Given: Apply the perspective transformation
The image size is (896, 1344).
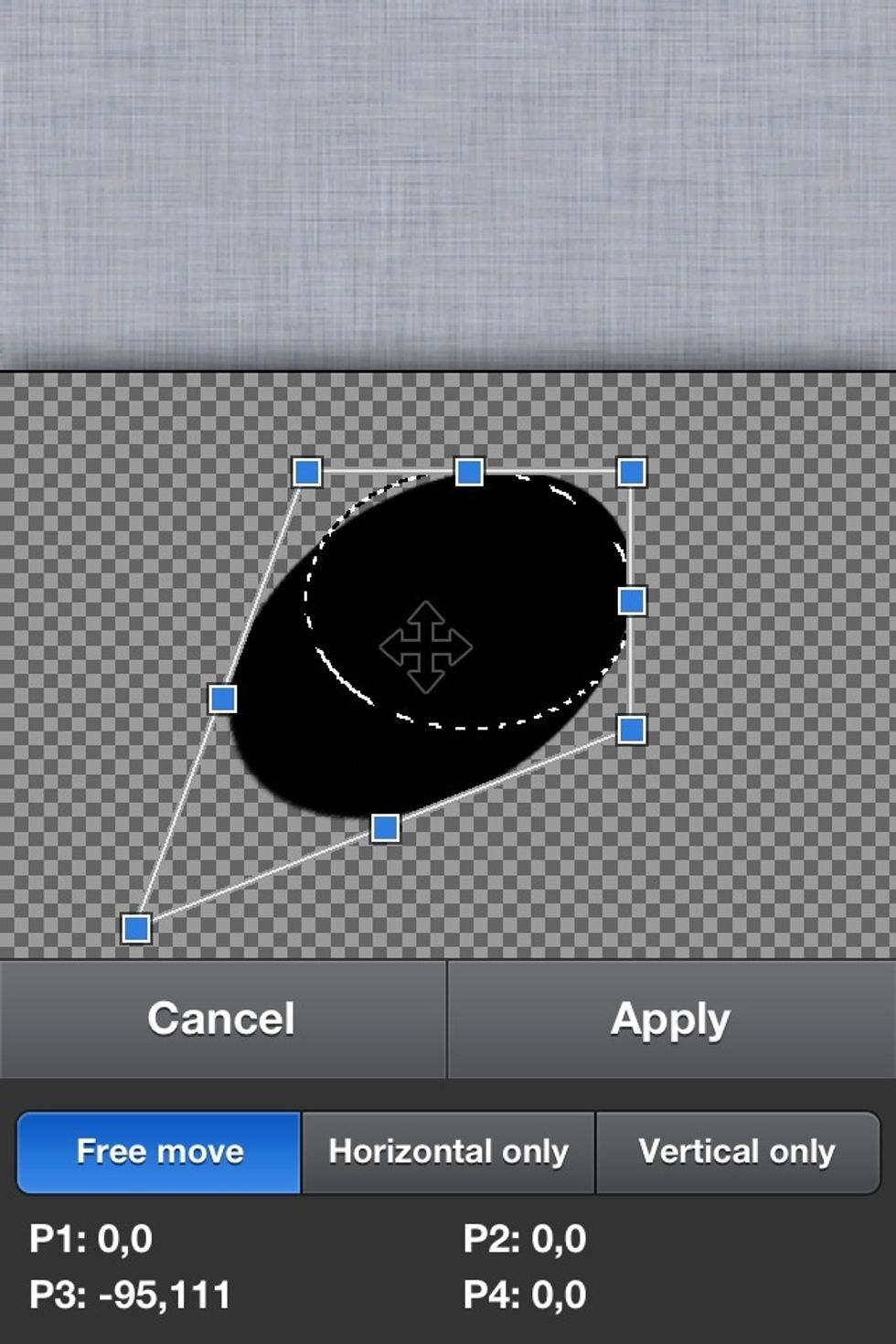Looking at the screenshot, I should point(672,1018).
